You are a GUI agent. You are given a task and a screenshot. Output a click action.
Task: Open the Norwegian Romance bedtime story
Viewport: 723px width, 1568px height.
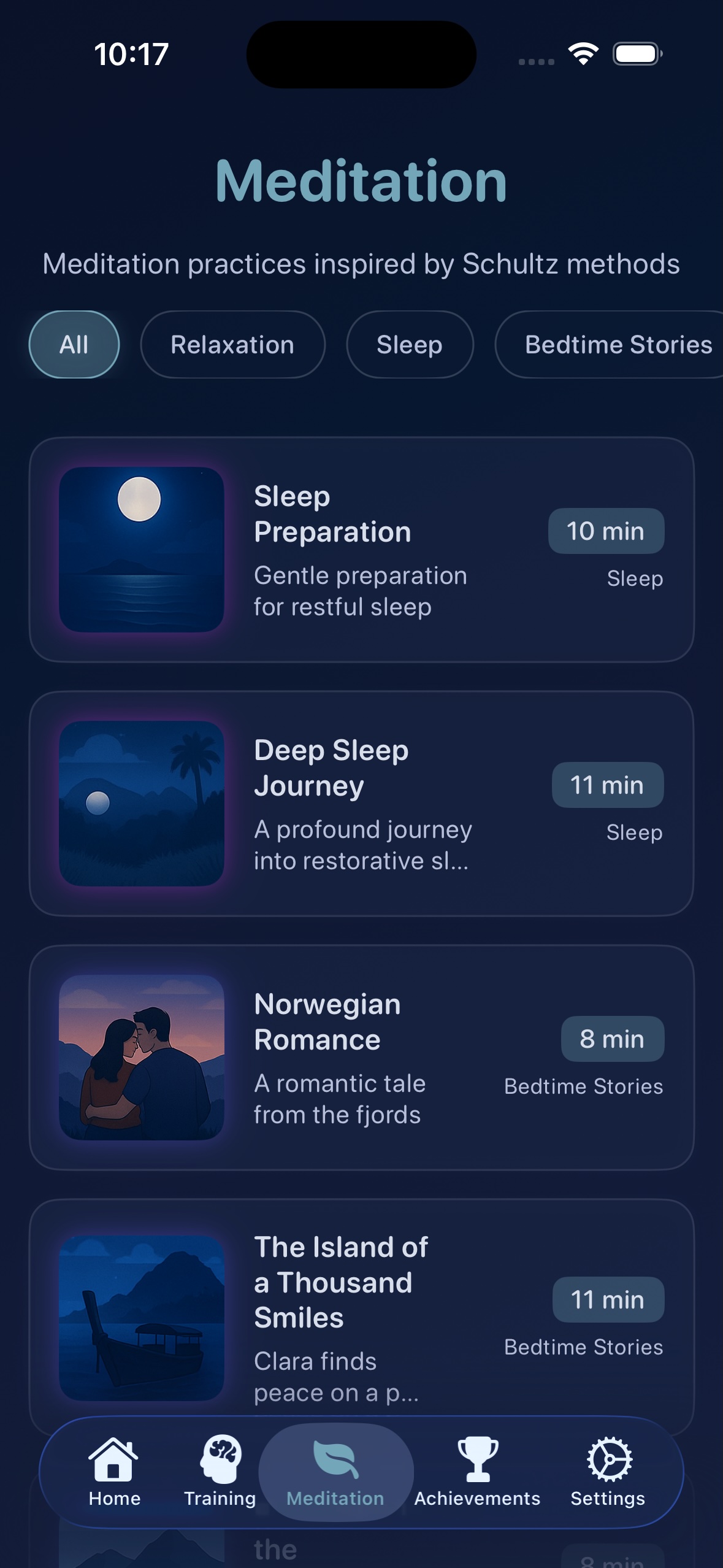(362, 1058)
